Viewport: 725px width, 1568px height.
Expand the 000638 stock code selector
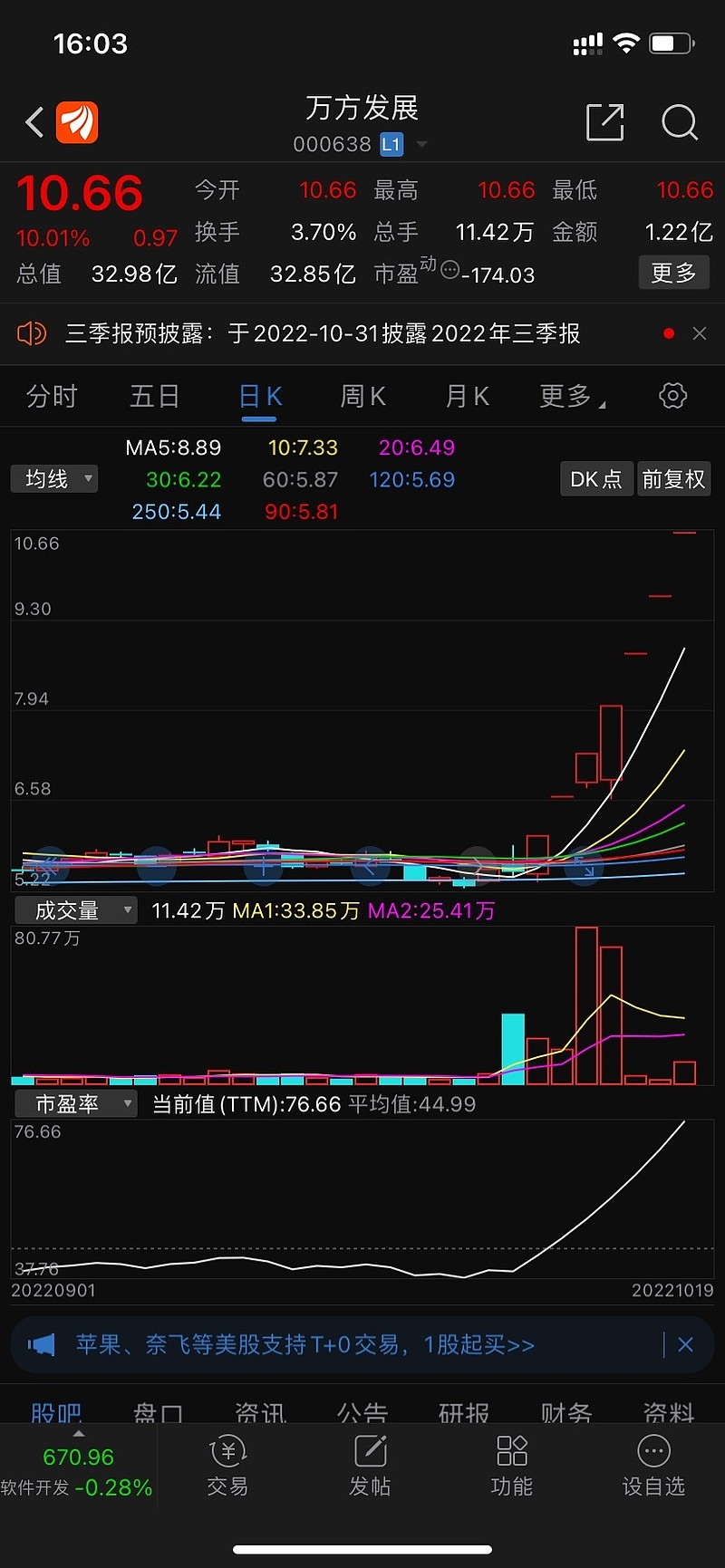point(421,143)
